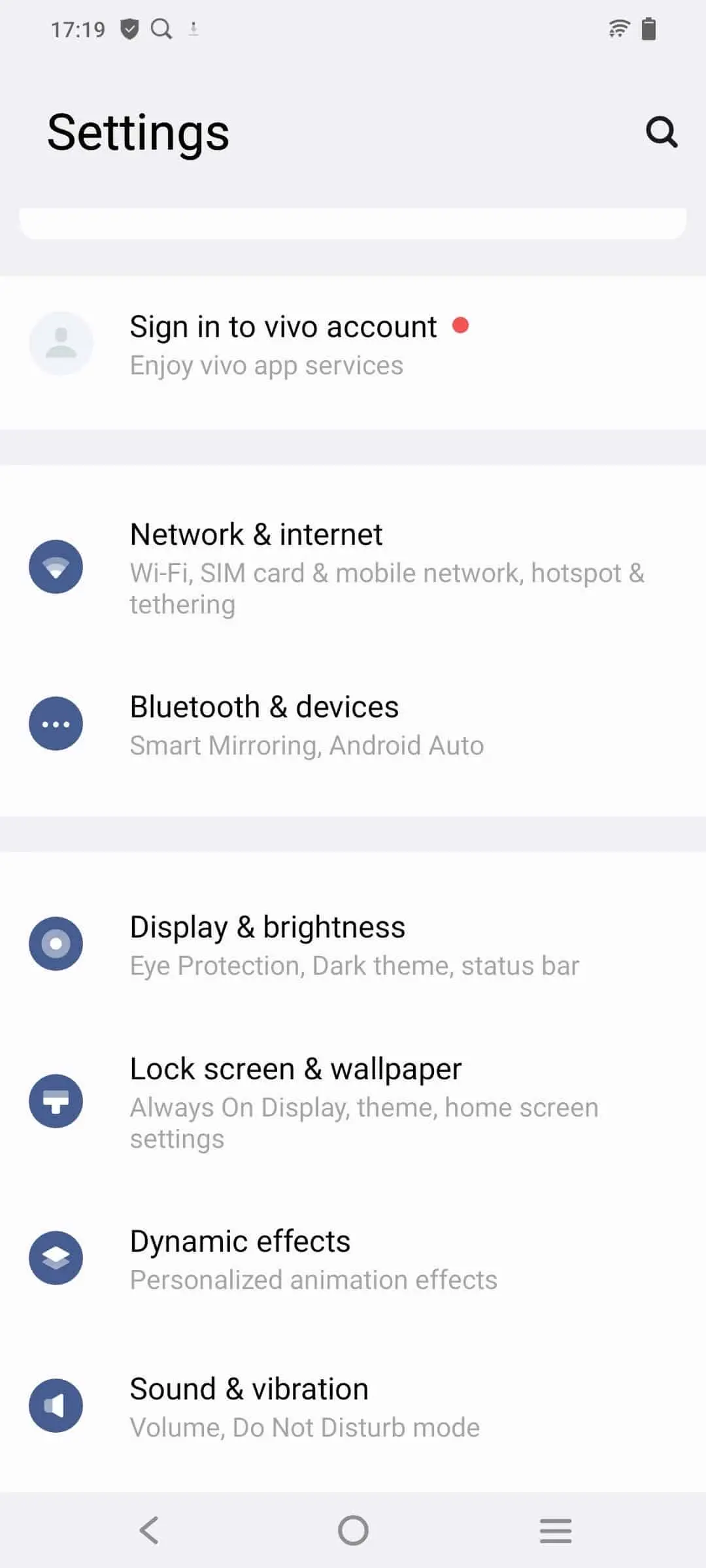Image resolution: width=706 pixels, height=1568 pixels.
Task: Open the settings search icon
Action: 661,133
